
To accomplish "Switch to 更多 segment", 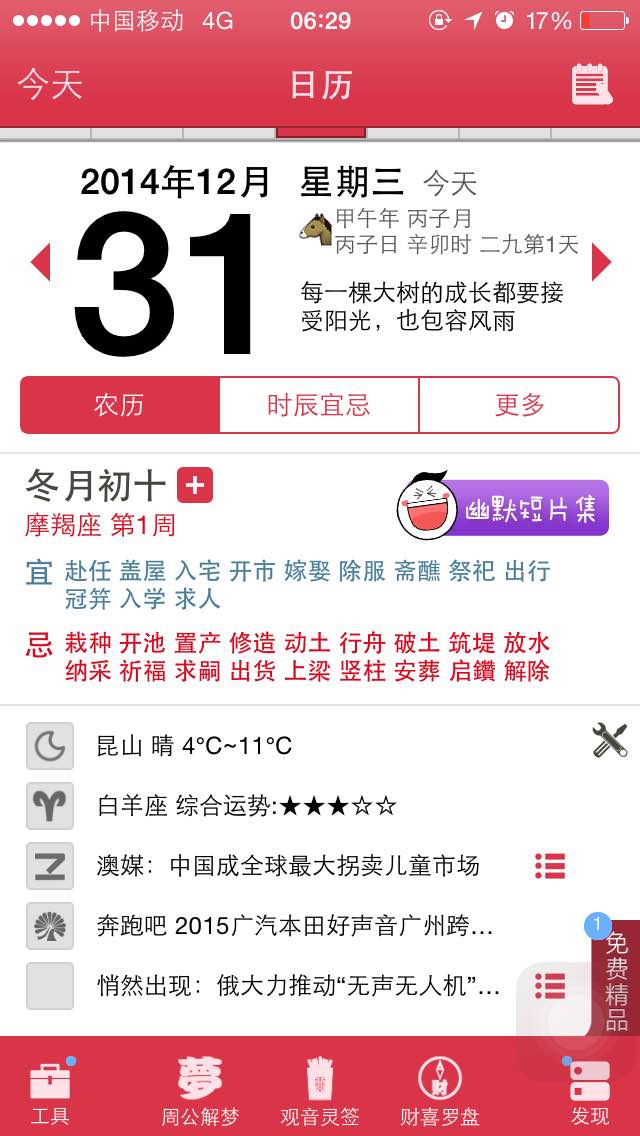I will pos(519,405).
